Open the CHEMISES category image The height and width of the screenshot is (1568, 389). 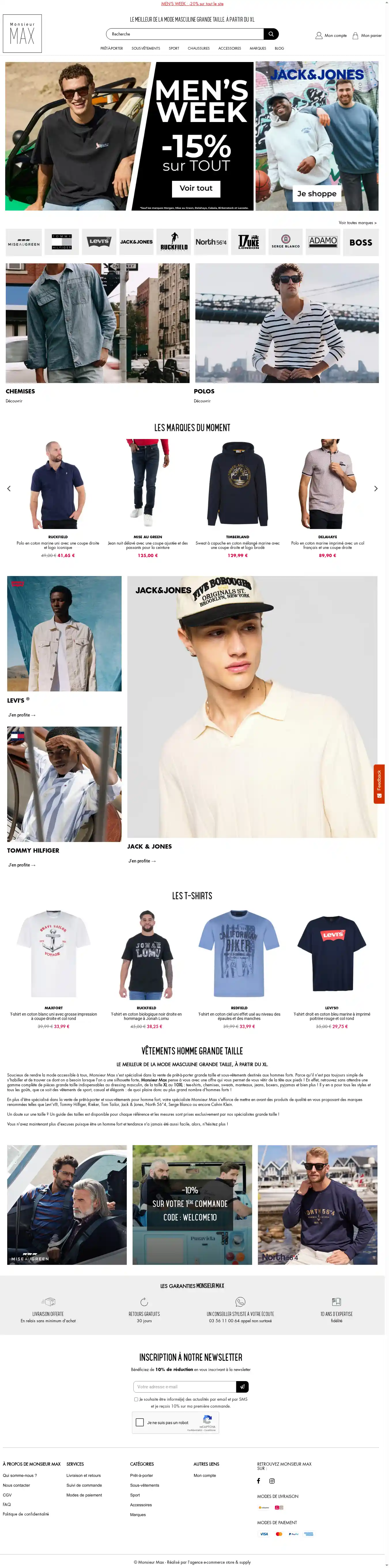pyautogui.click(x=97, y=322)
